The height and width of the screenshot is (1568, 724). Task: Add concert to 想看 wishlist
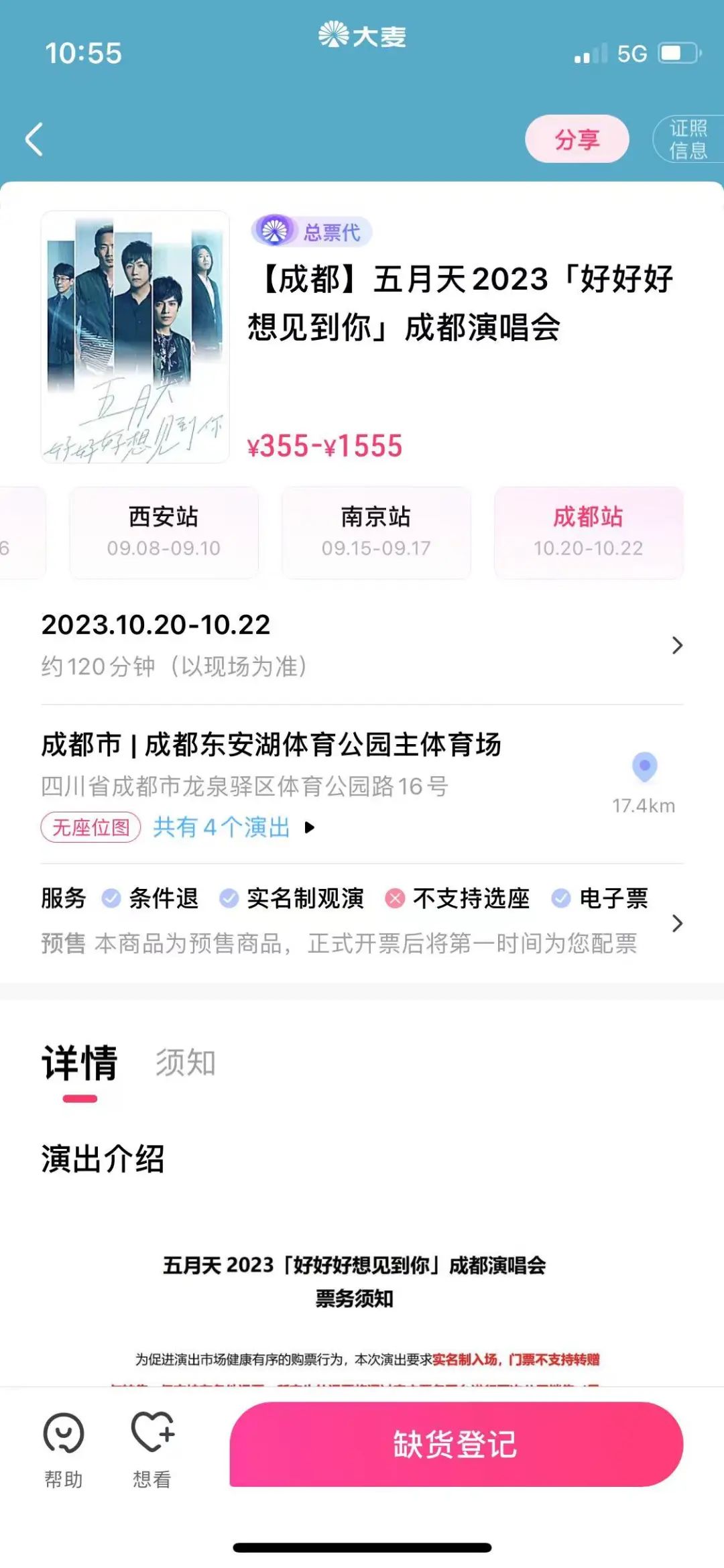[152, 1448]
